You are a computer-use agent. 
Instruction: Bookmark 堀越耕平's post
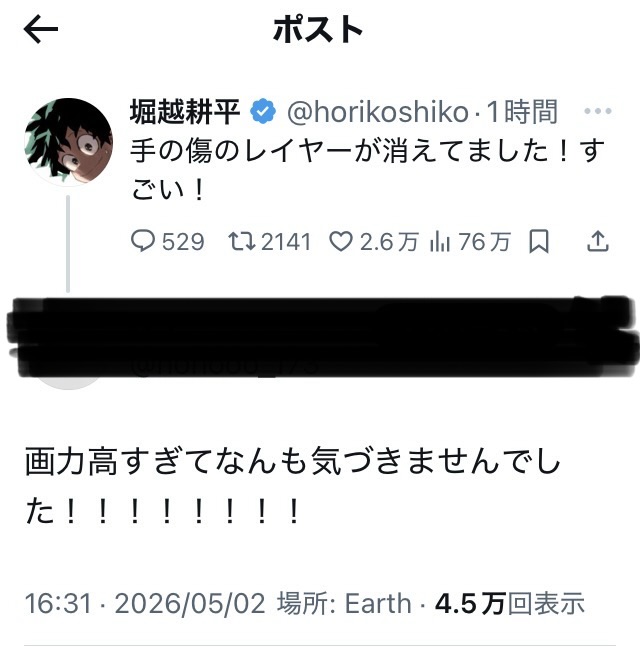point(539,241)
